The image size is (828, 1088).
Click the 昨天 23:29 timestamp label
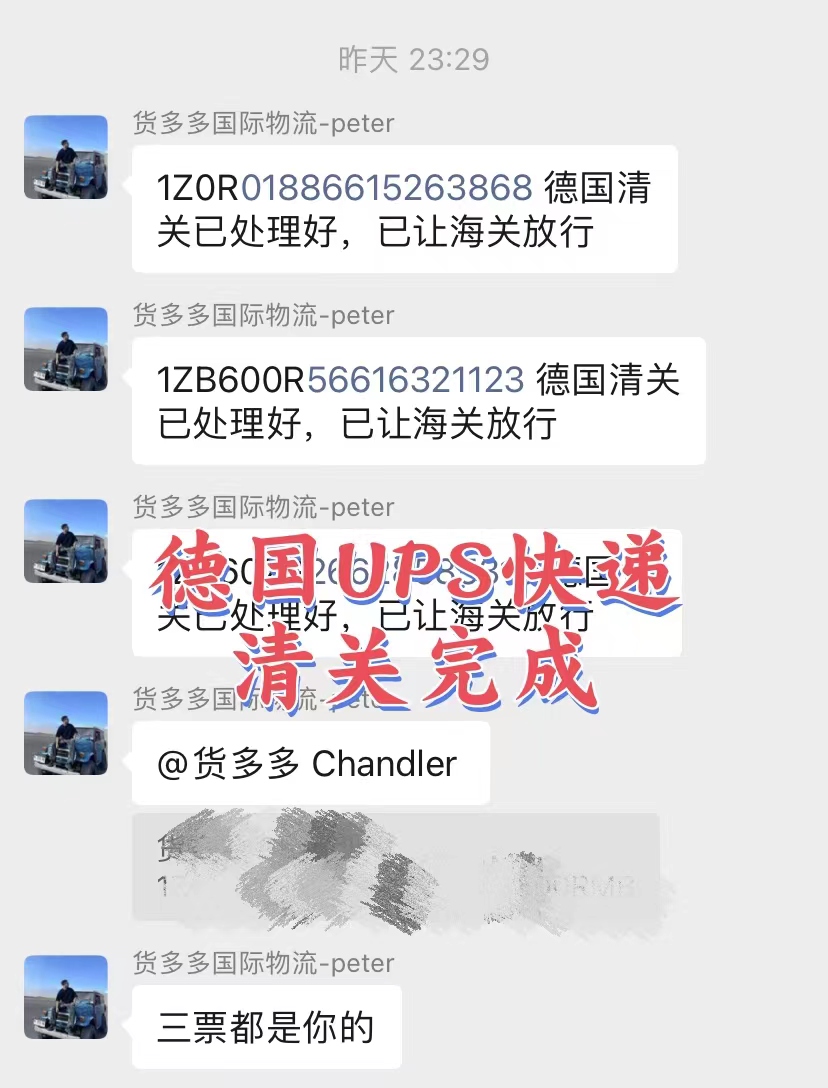(414, 60)
